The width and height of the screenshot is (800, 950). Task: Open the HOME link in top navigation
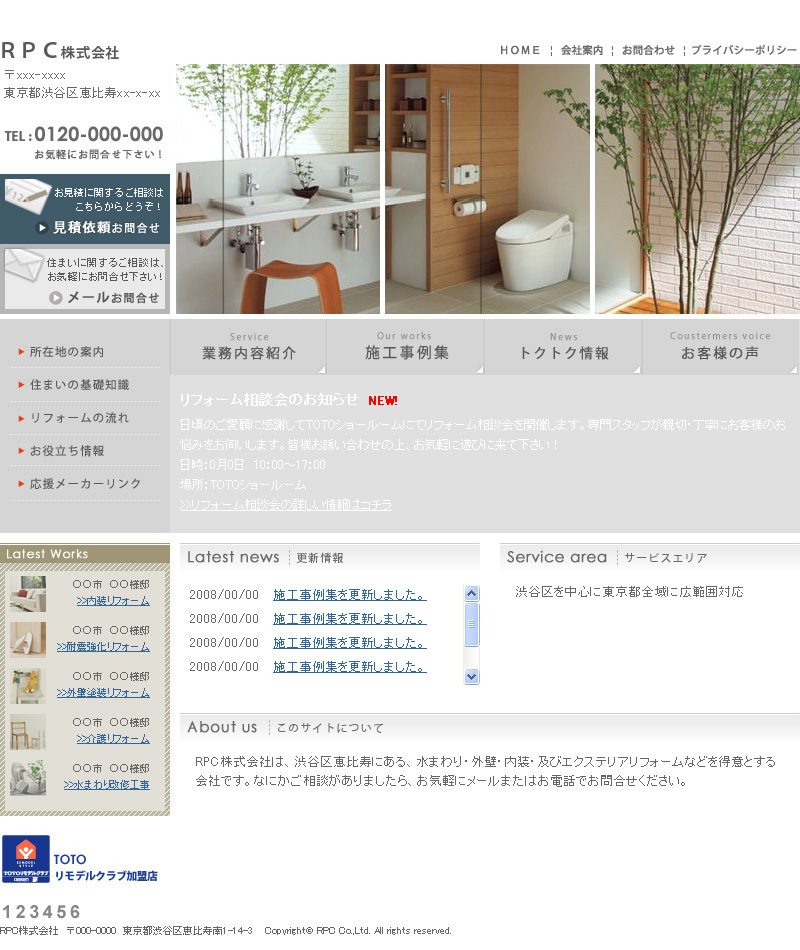[x=520, y=50]
